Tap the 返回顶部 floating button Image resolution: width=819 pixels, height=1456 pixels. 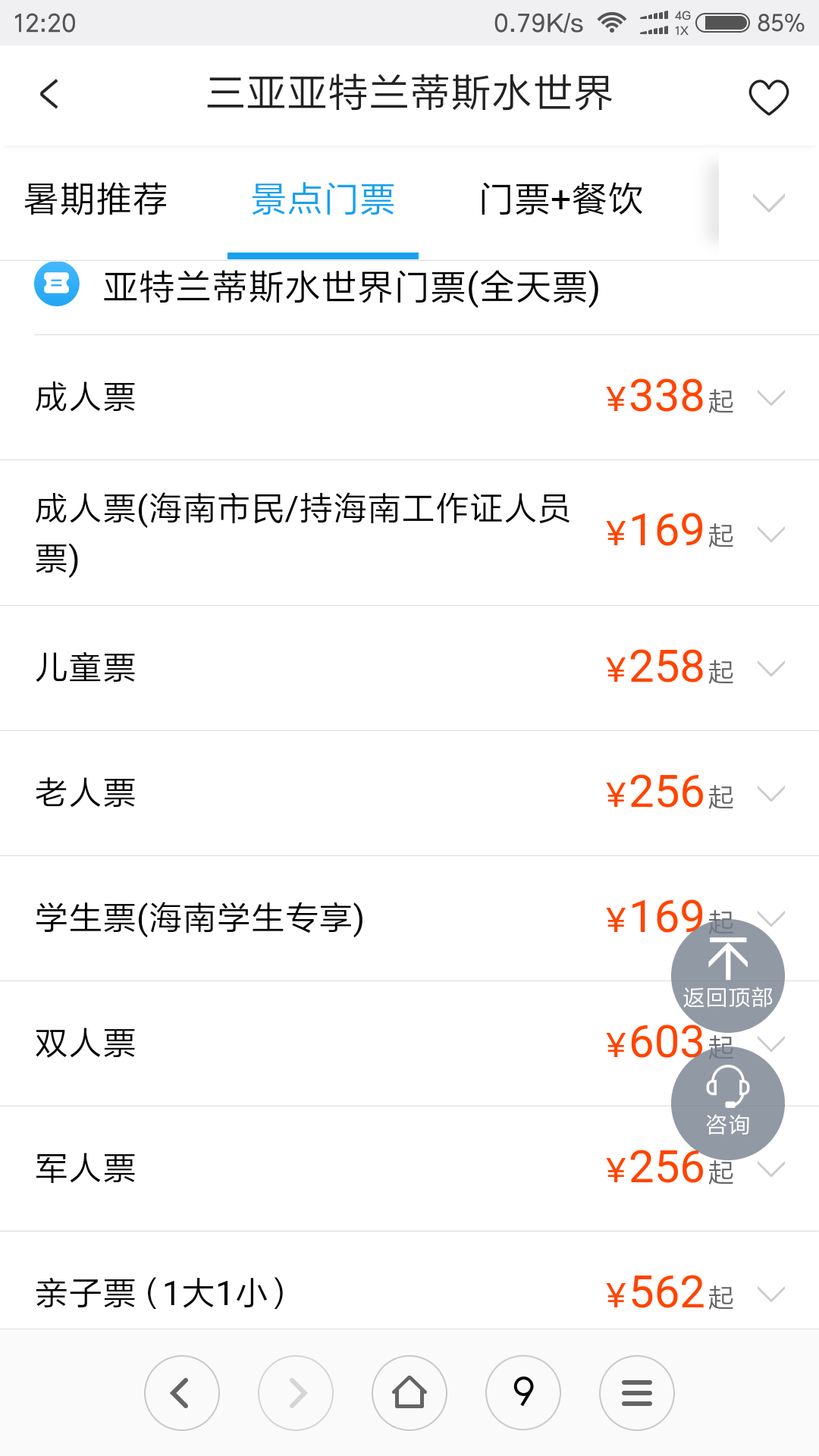tap(728, 975)
